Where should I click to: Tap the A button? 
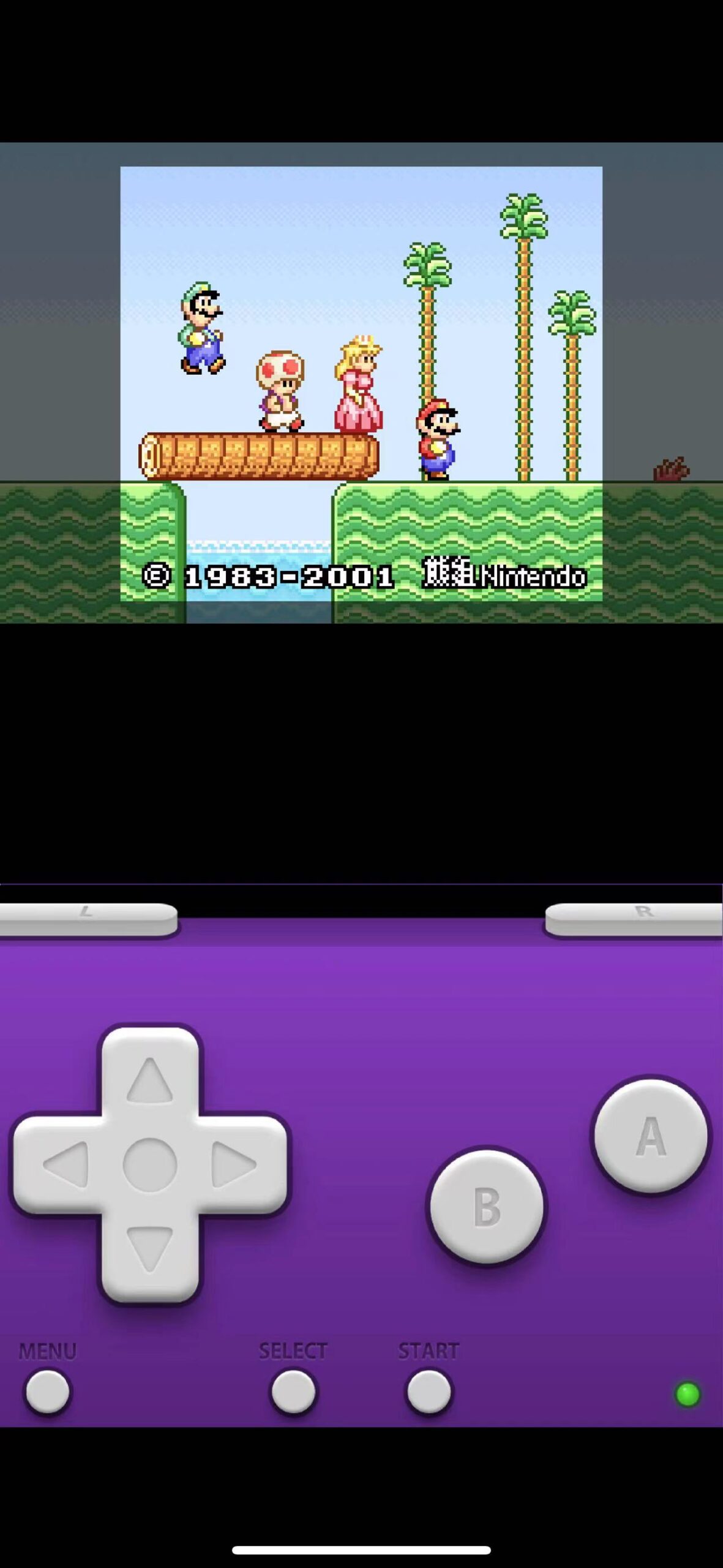click(x=651, y=1136)
